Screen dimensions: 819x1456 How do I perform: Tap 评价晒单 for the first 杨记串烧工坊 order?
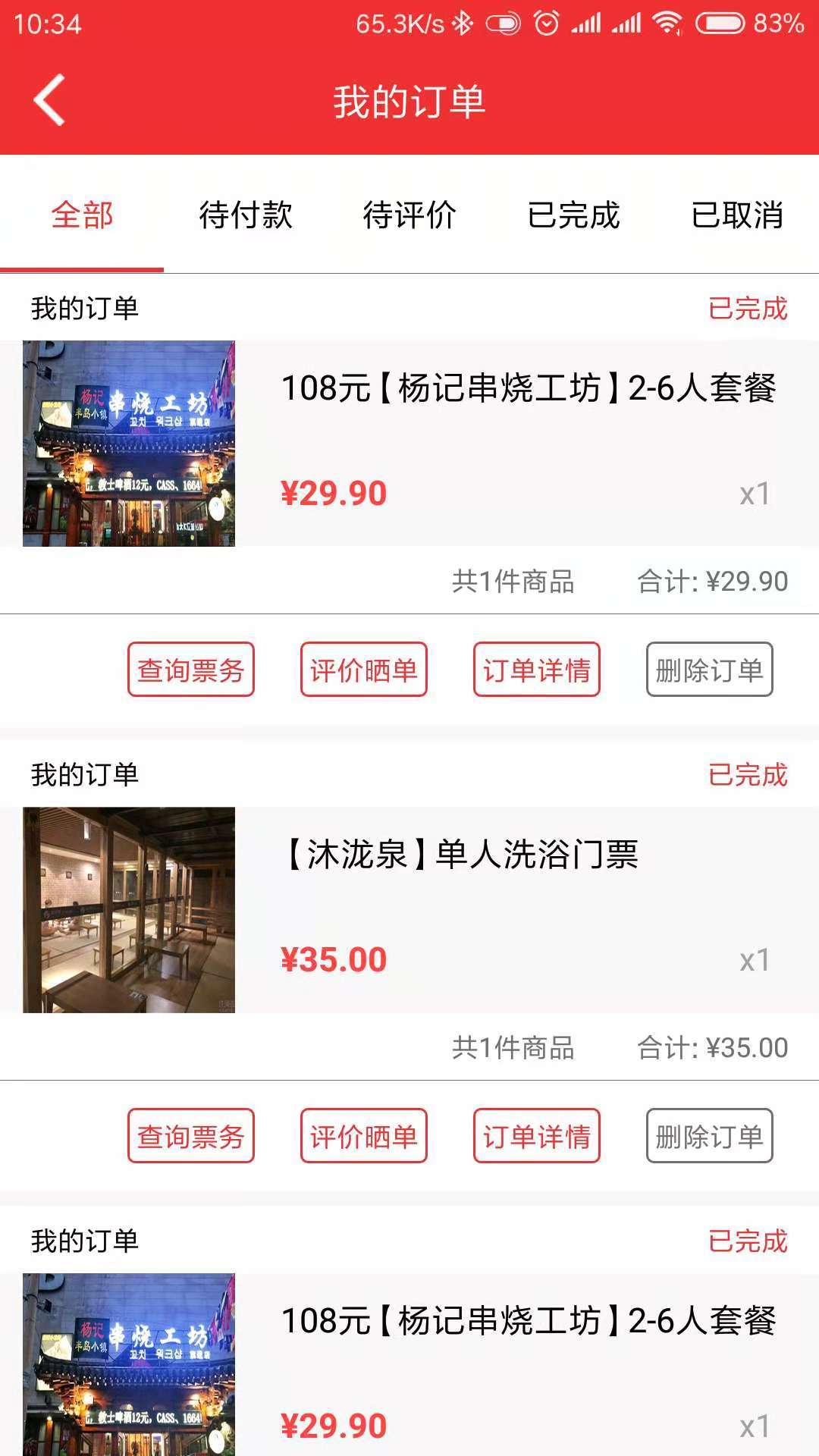tap(364, 670)
